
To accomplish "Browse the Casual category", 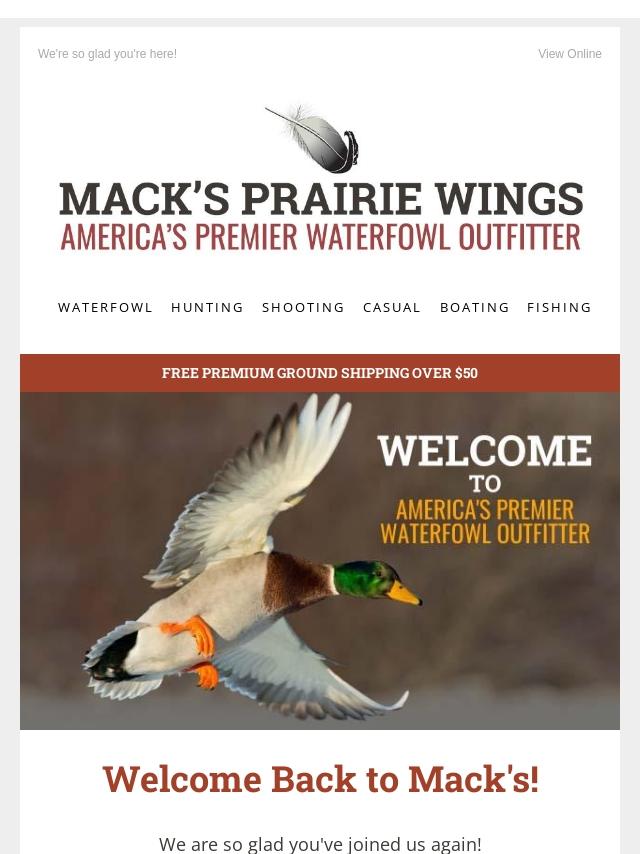I will pos(392,307).
